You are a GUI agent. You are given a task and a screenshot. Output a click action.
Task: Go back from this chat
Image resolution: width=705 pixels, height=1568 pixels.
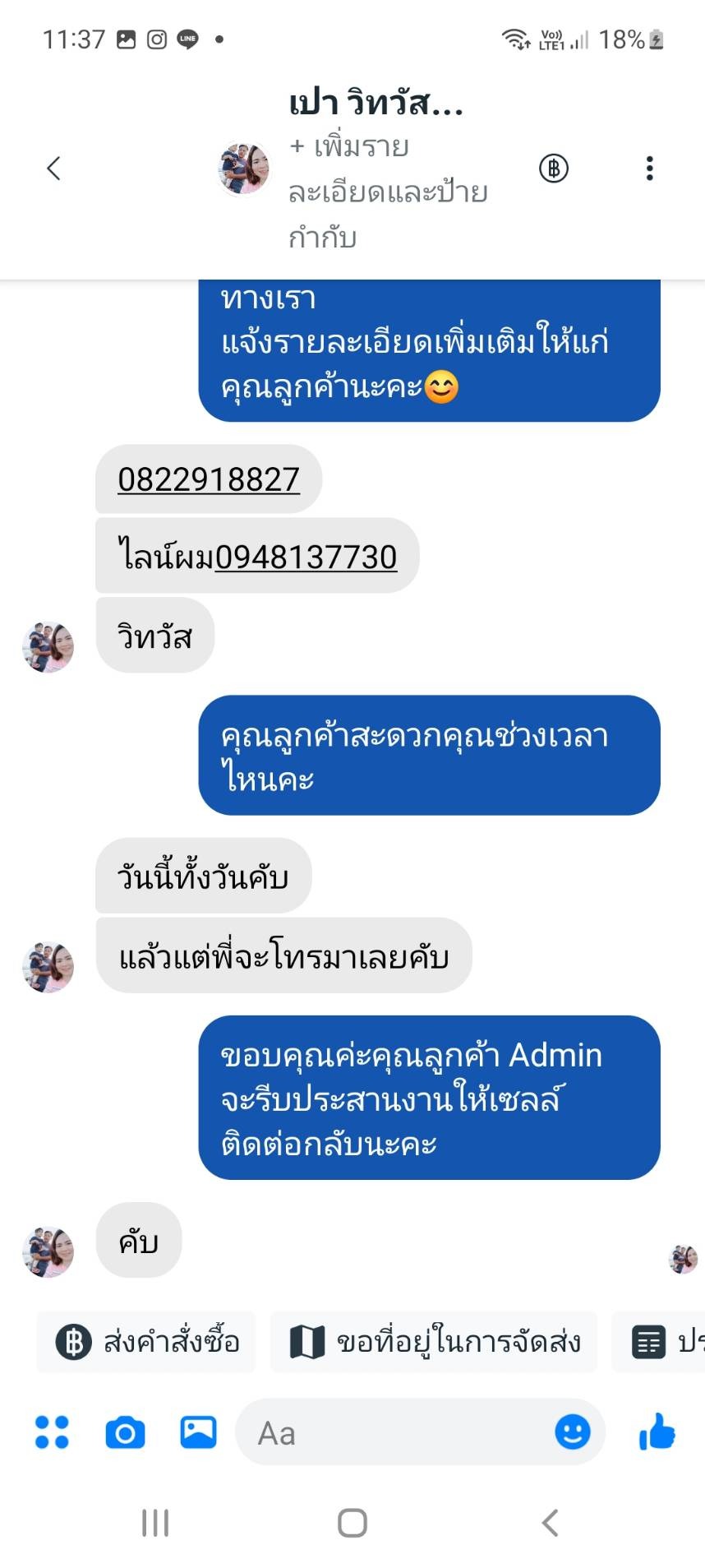point(54,169)
